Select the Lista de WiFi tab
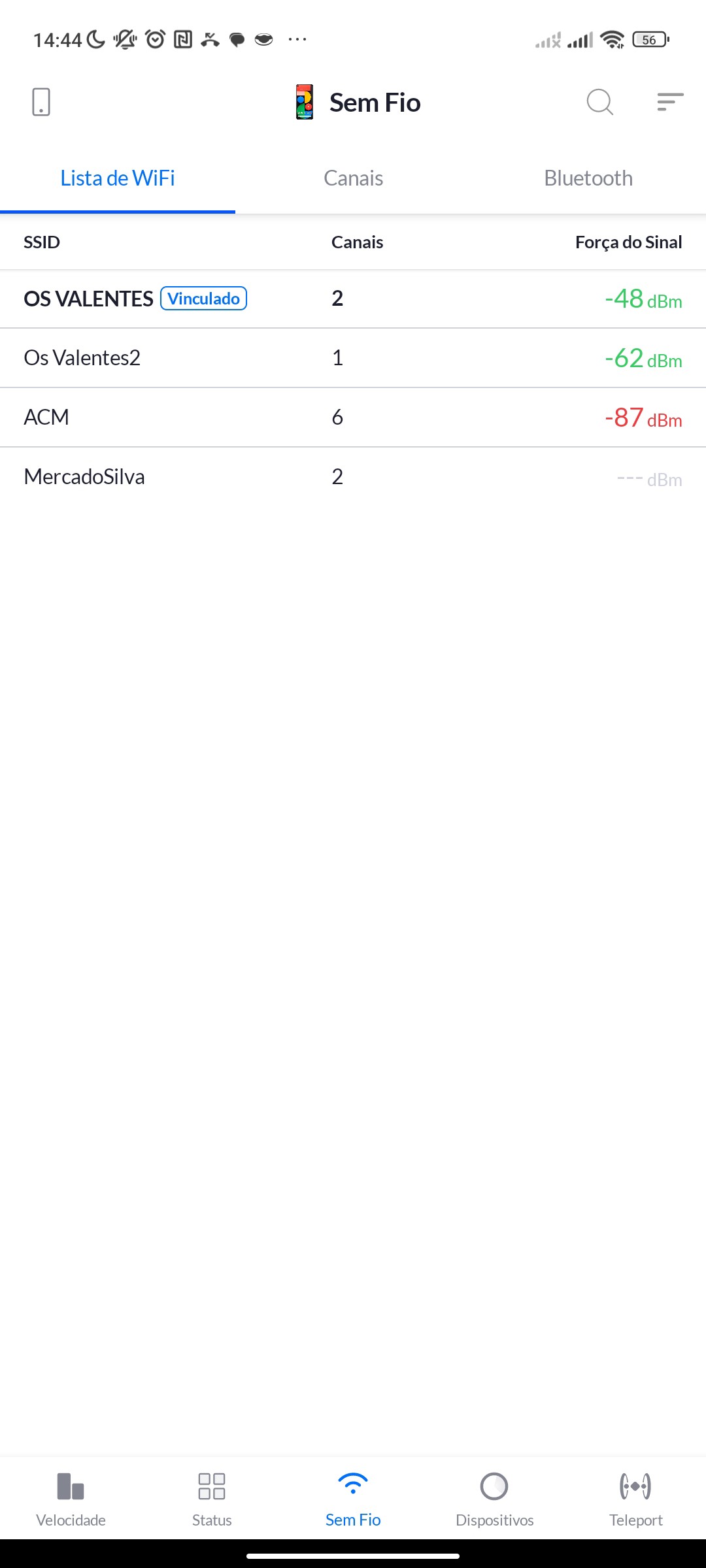The image size is (706, 1568). 118,178
